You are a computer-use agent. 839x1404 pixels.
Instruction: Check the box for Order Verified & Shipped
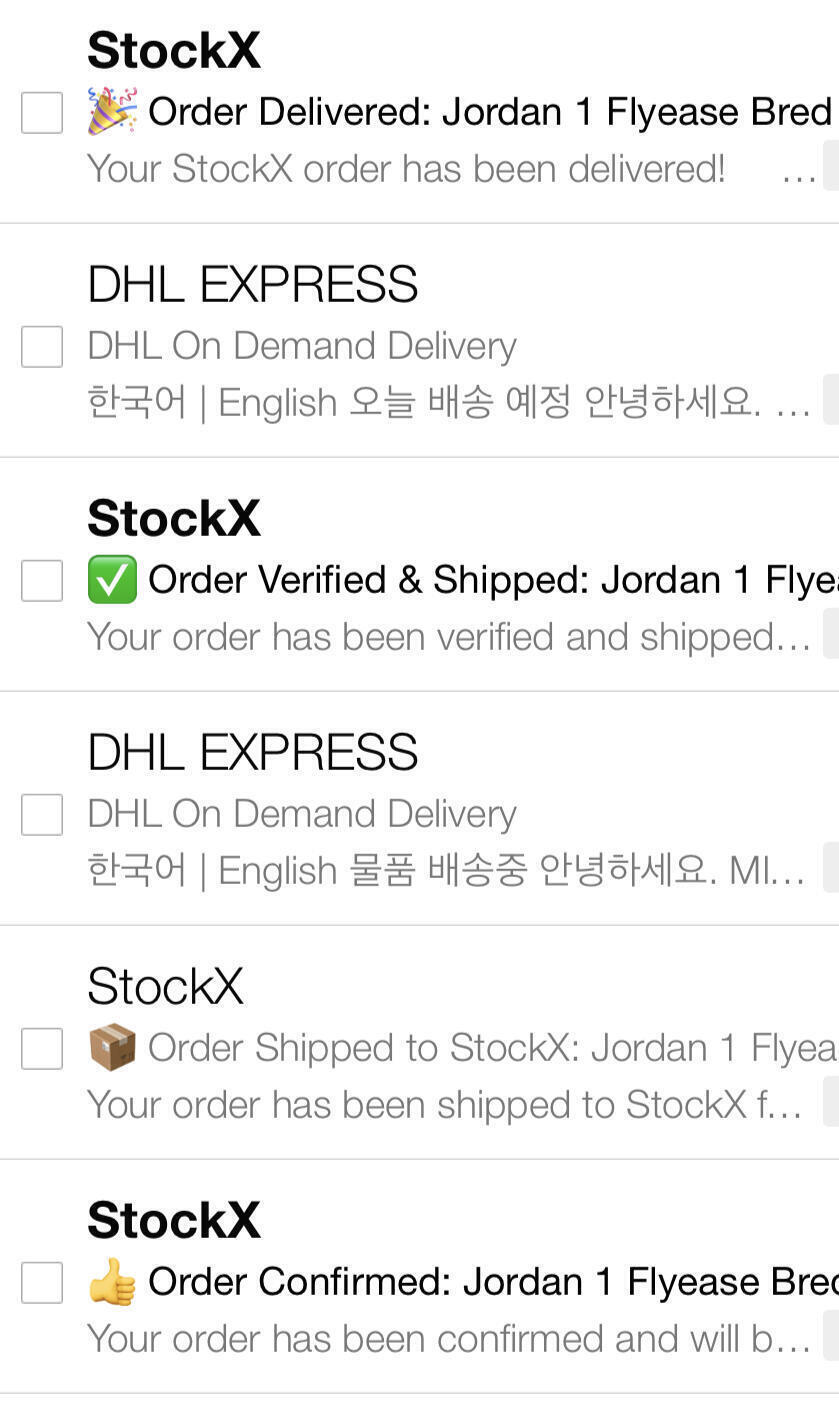pos(42,580)
